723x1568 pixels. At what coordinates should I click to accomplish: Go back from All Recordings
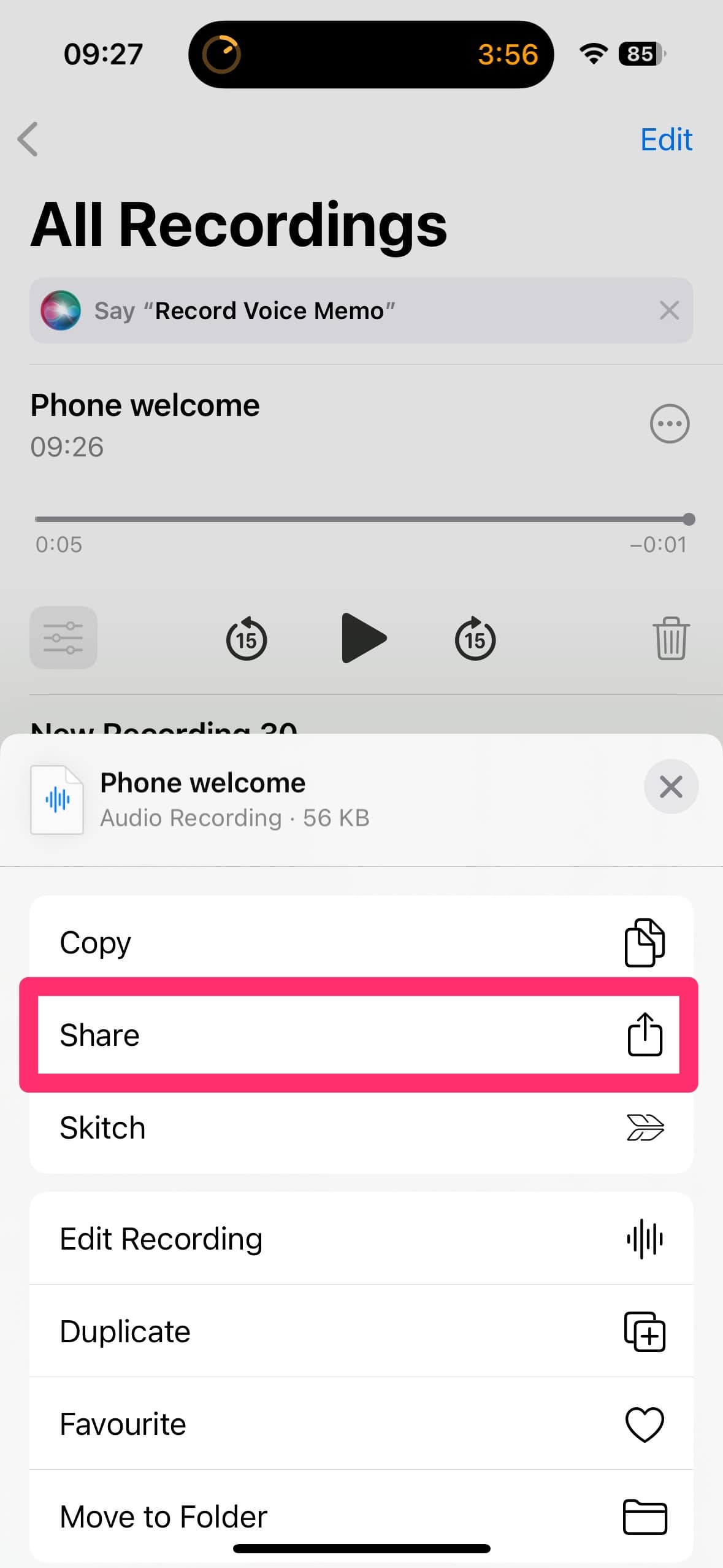point(28,139)
